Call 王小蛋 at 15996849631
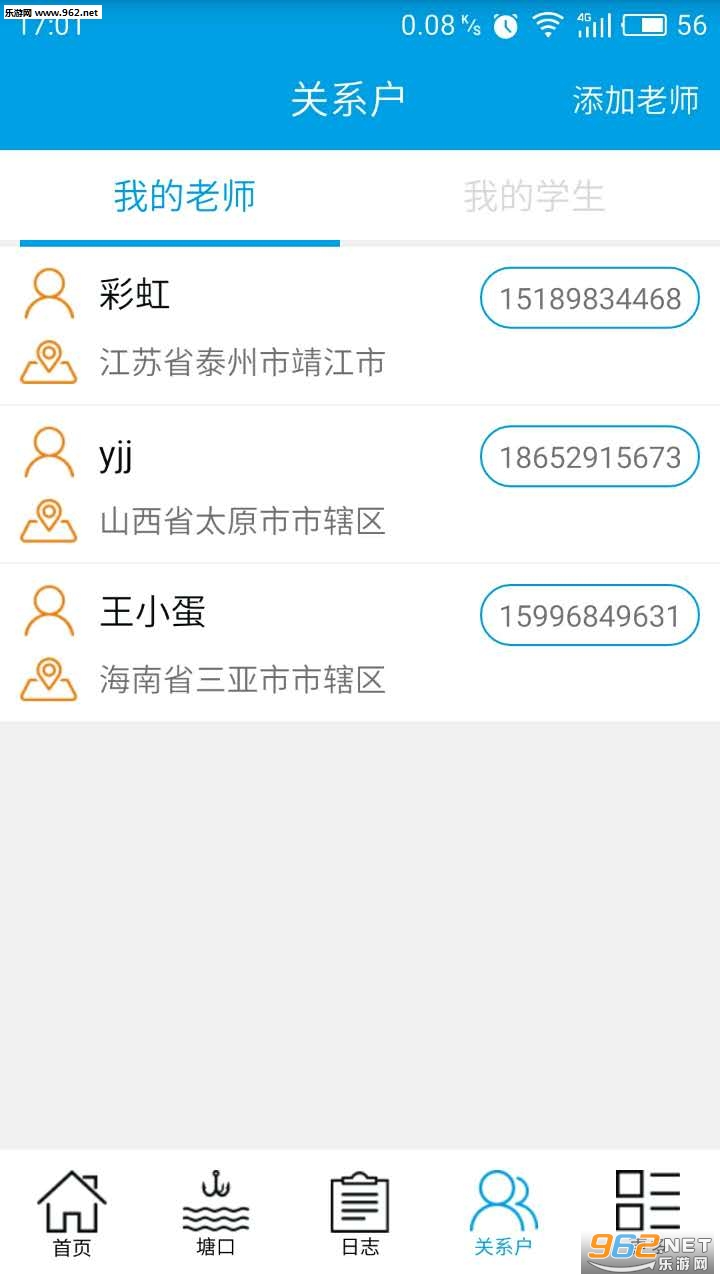The height and width of the screenshot is (1280, 720). pos(590,616)
